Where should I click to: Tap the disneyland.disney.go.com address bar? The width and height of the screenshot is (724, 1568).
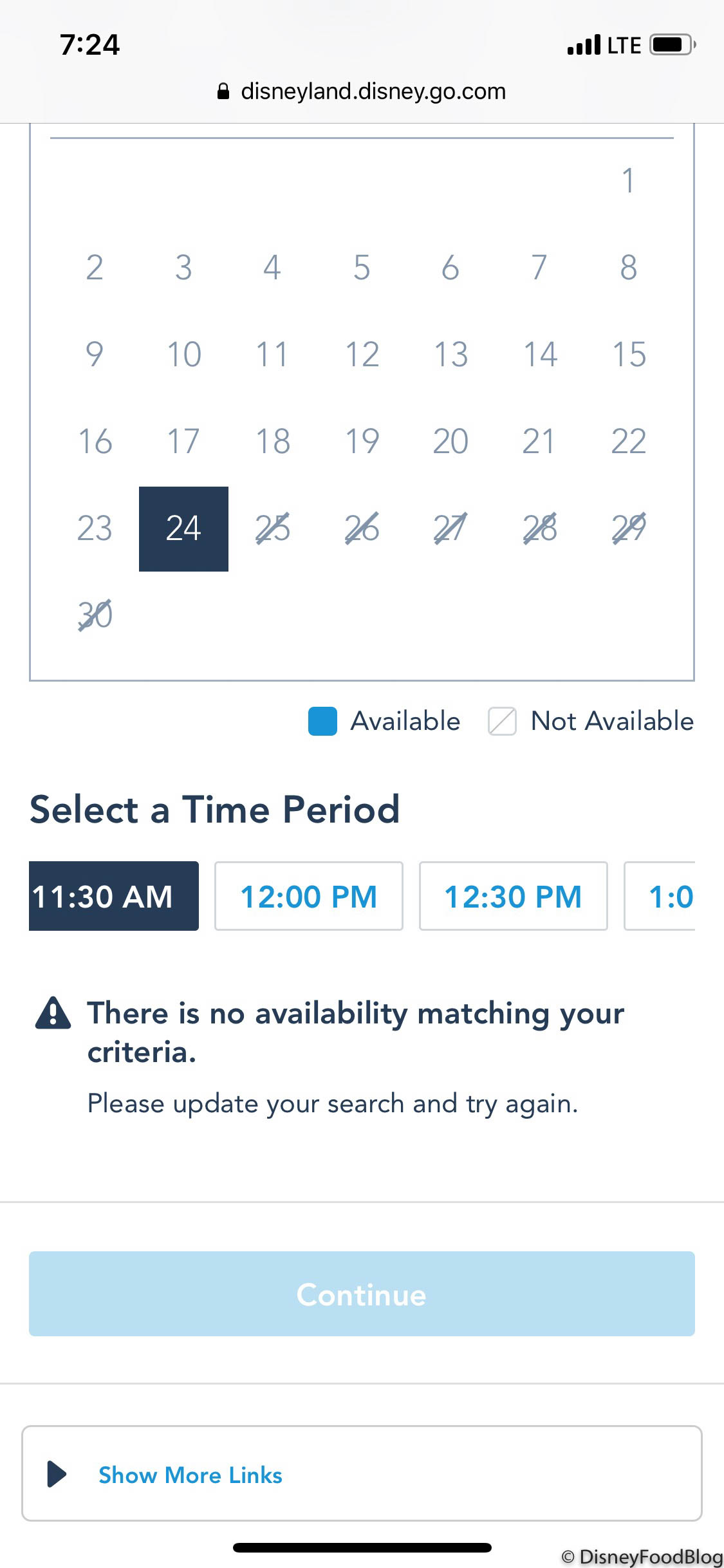point(362,91)
